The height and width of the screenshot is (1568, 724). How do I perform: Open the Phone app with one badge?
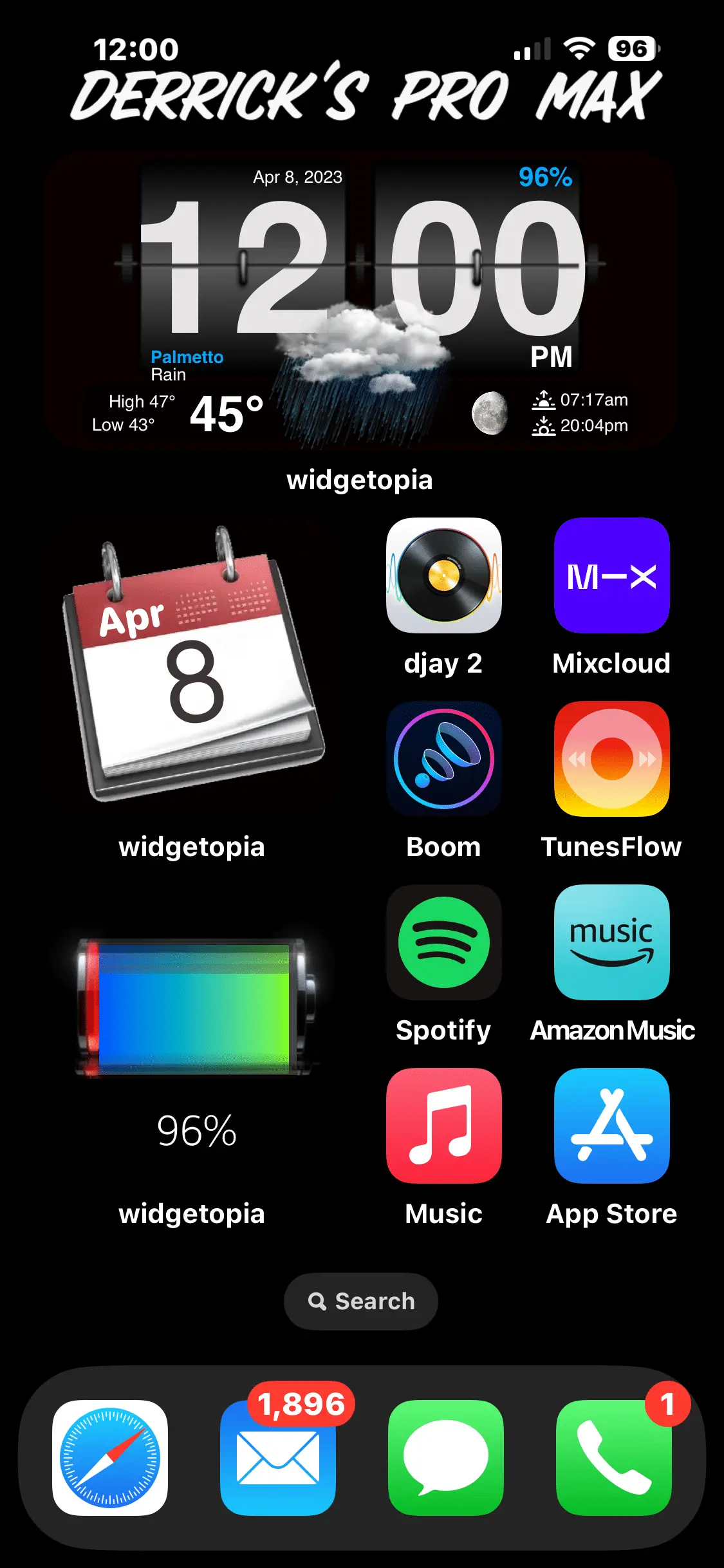click(x=613, y=1457)
